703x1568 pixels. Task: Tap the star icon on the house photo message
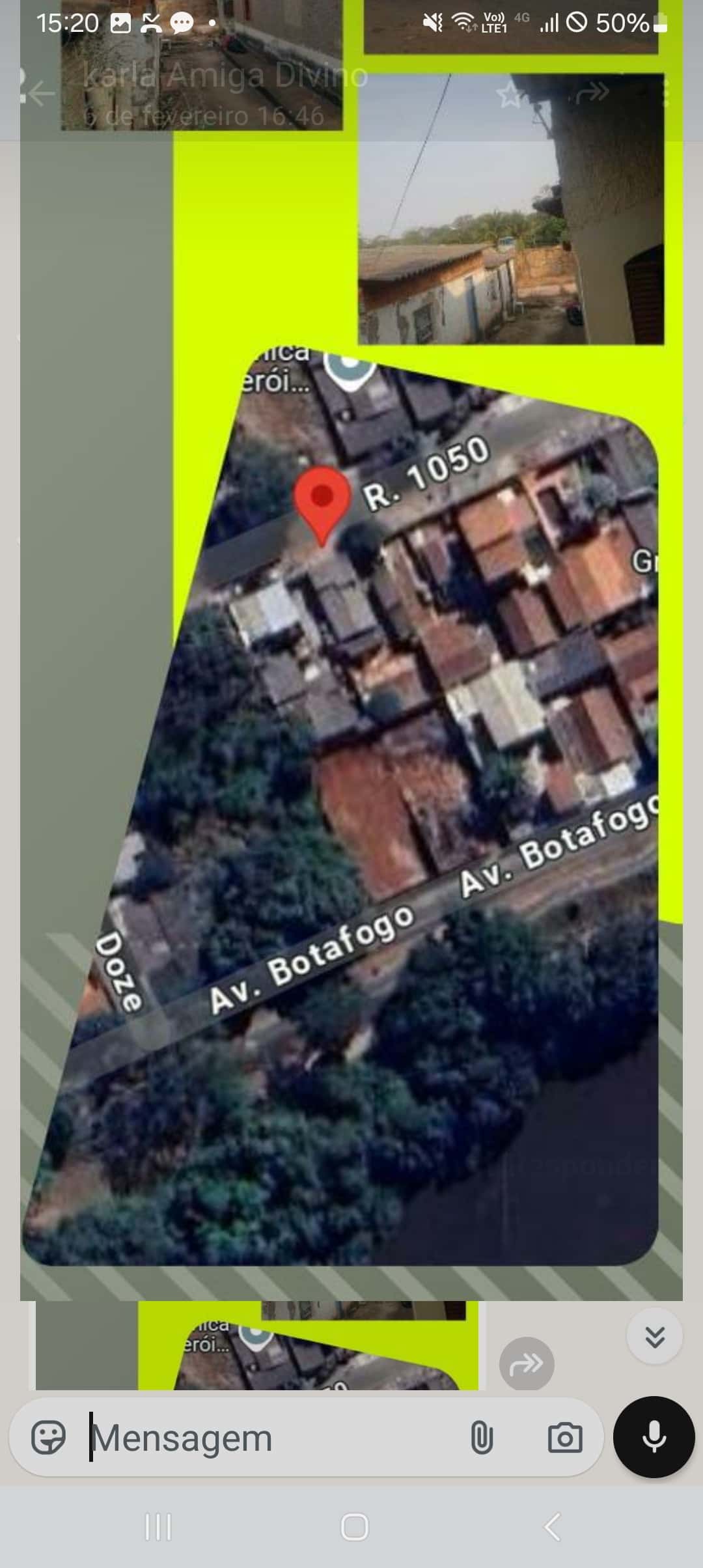510,94
